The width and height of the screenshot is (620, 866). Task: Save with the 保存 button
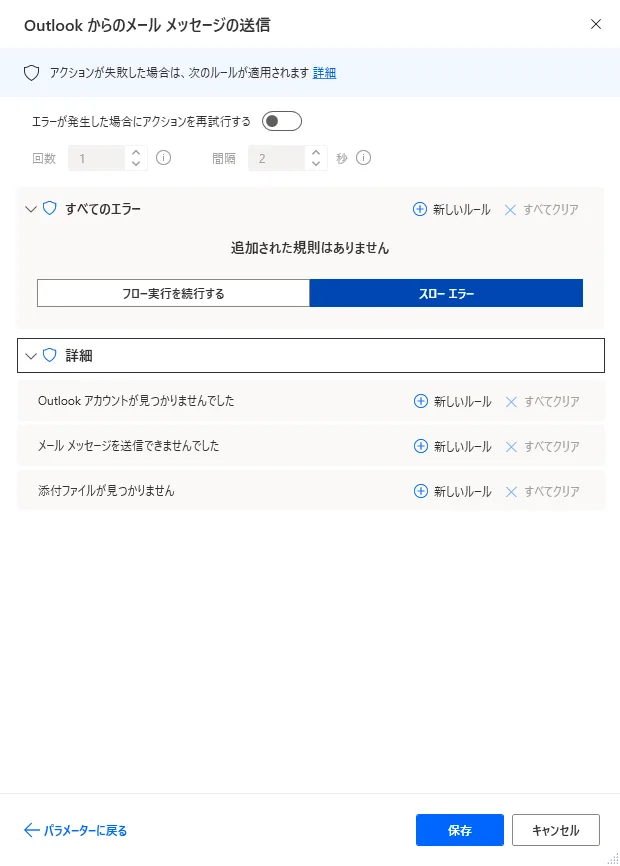coord(460,830)
